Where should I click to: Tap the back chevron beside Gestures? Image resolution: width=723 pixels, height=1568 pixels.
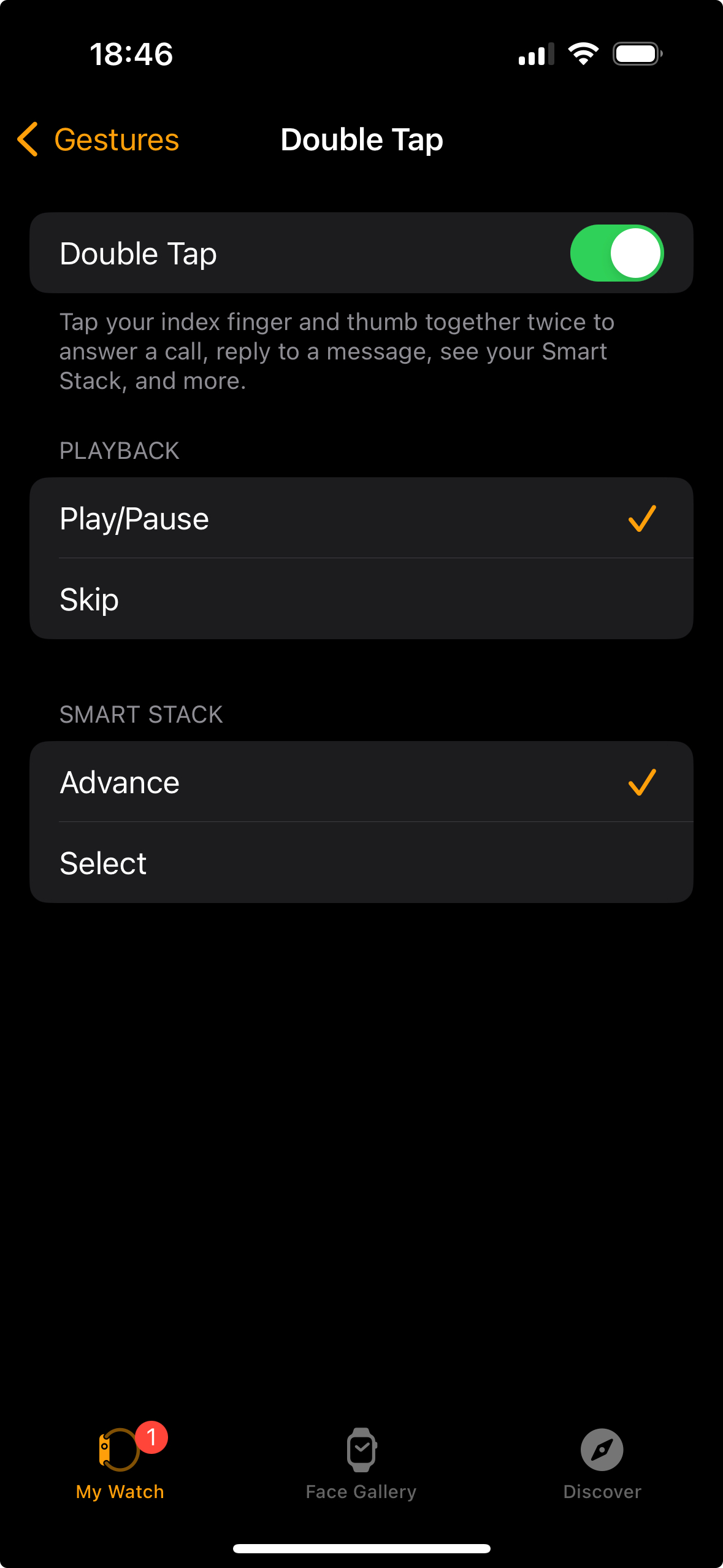point(27,140)
